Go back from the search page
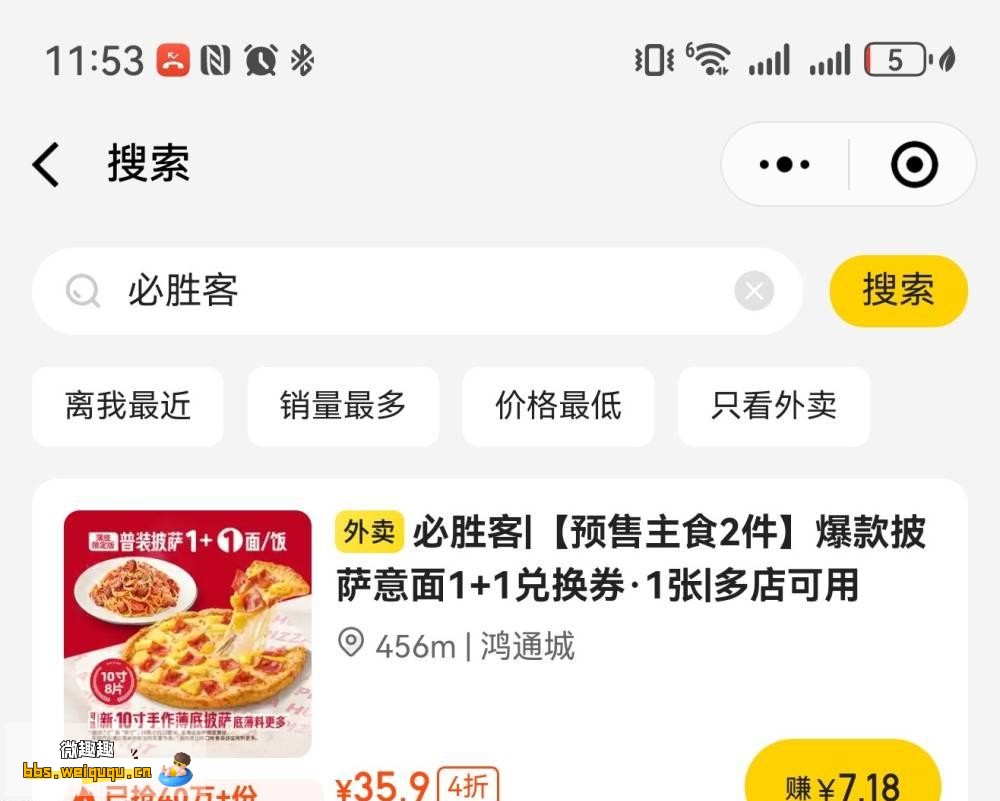Viewport: 1000px width, 801px height. tap(46, 165)
